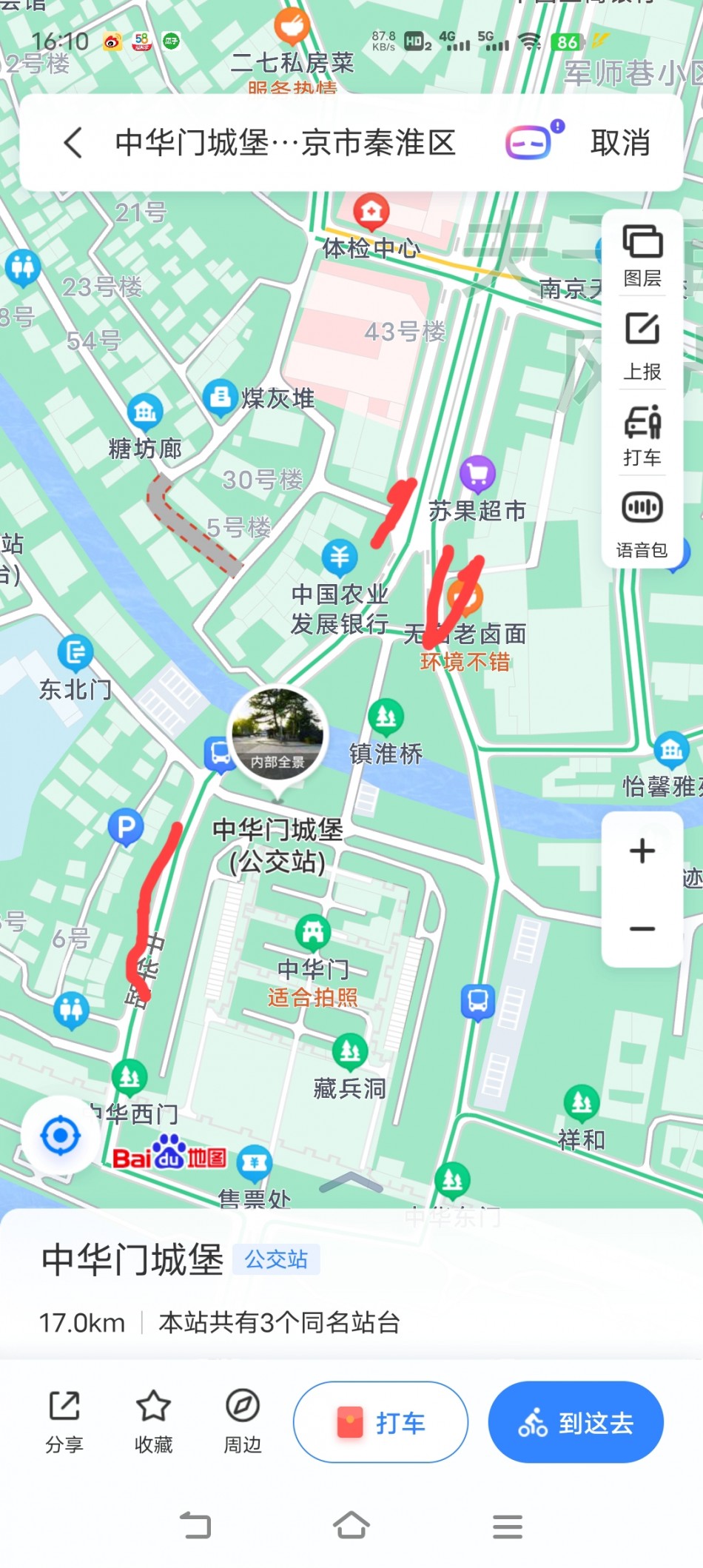Zoom out with the minus button
This screenshot has height=1568, width=703.
(x=642, y=928)
